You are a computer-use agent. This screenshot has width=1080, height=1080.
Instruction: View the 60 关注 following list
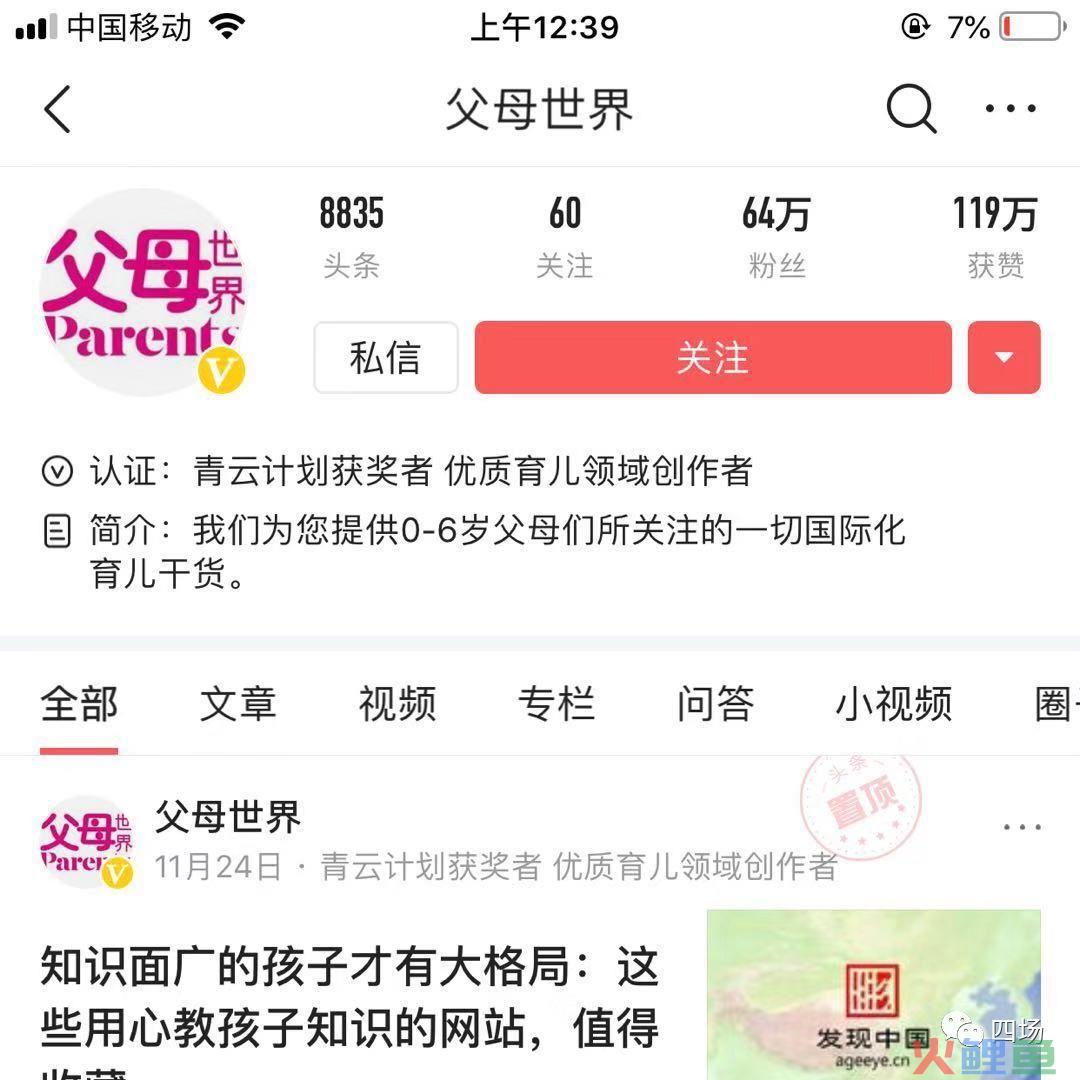(x=564, y=236)
